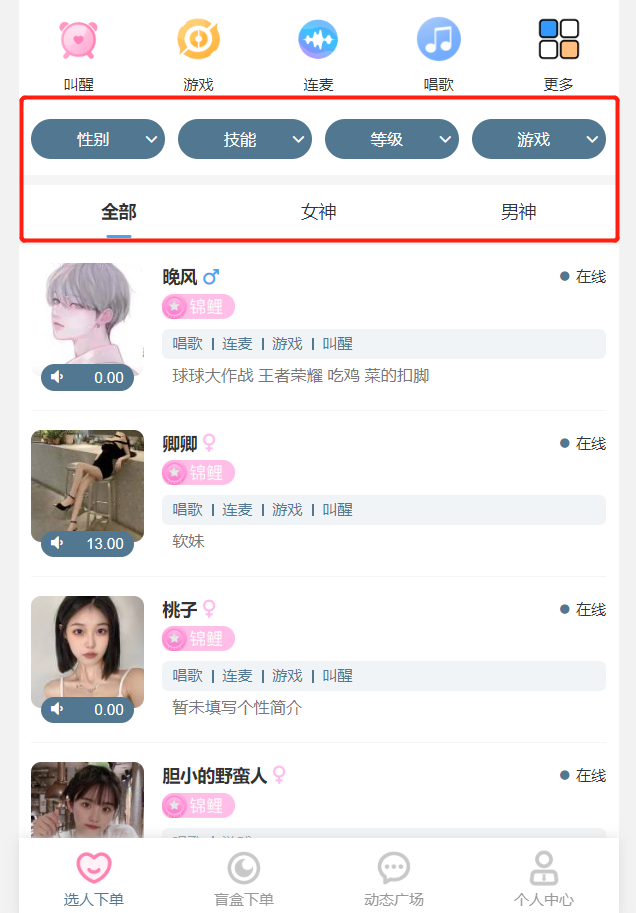This screenshot has height=913, width=636.
Task: Expand the 游戏 filter dropdown
Action: click(539, 140)
